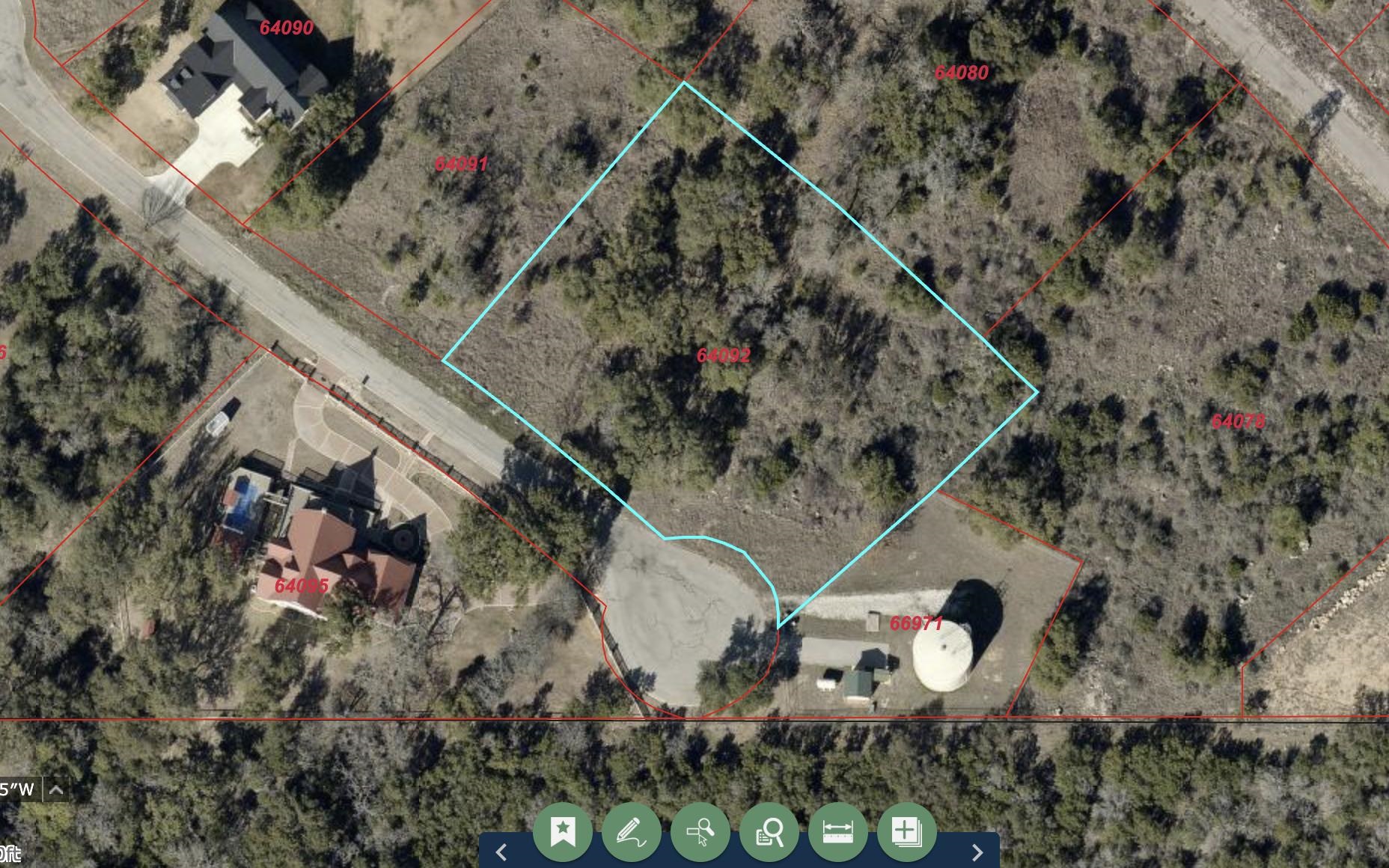Open the measure distance tool
This screenshot has height=868, width=1389.
coord(838,831)
